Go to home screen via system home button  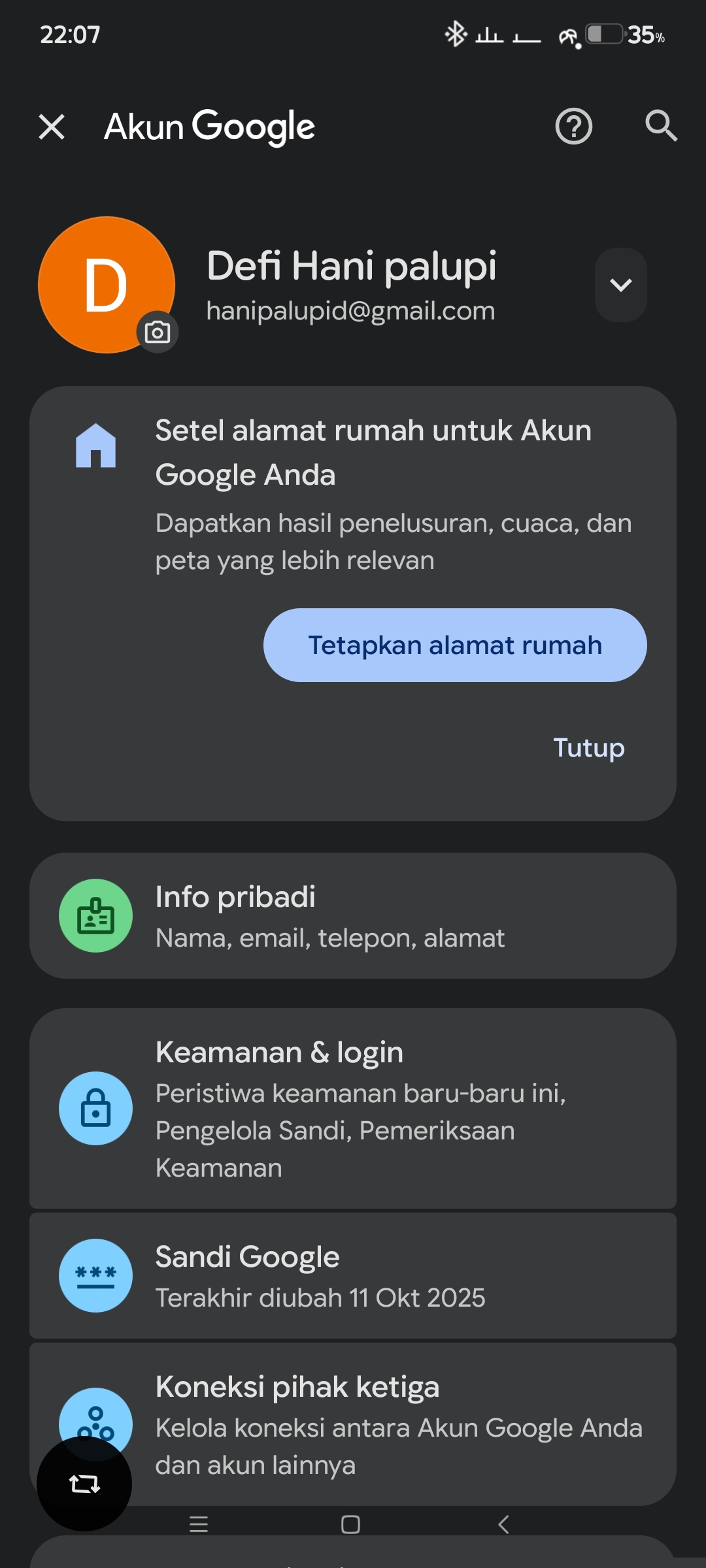click(350, 1525)
